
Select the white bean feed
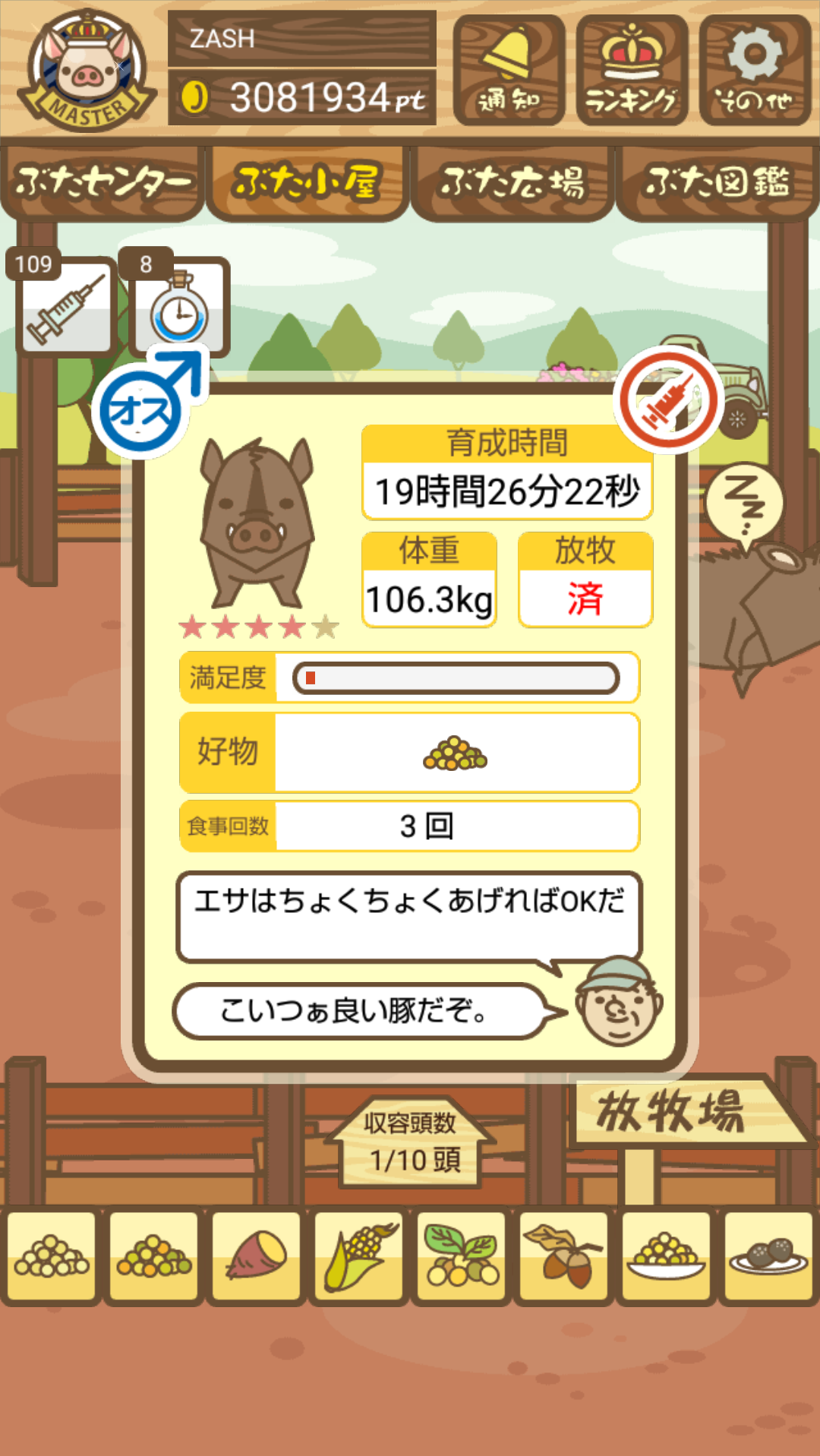(52, 1257)
